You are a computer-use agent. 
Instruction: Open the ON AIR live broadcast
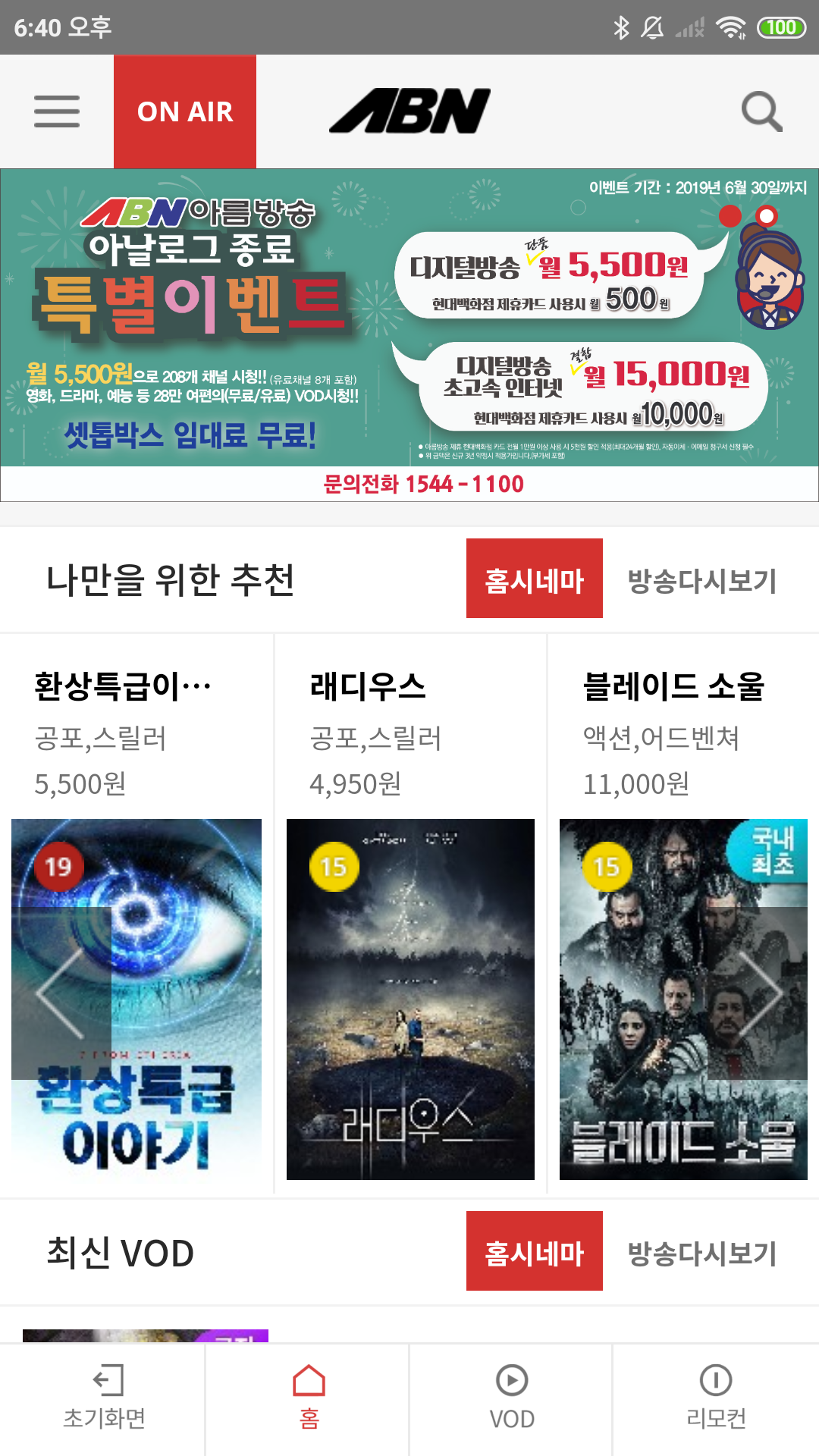(185, 111)
